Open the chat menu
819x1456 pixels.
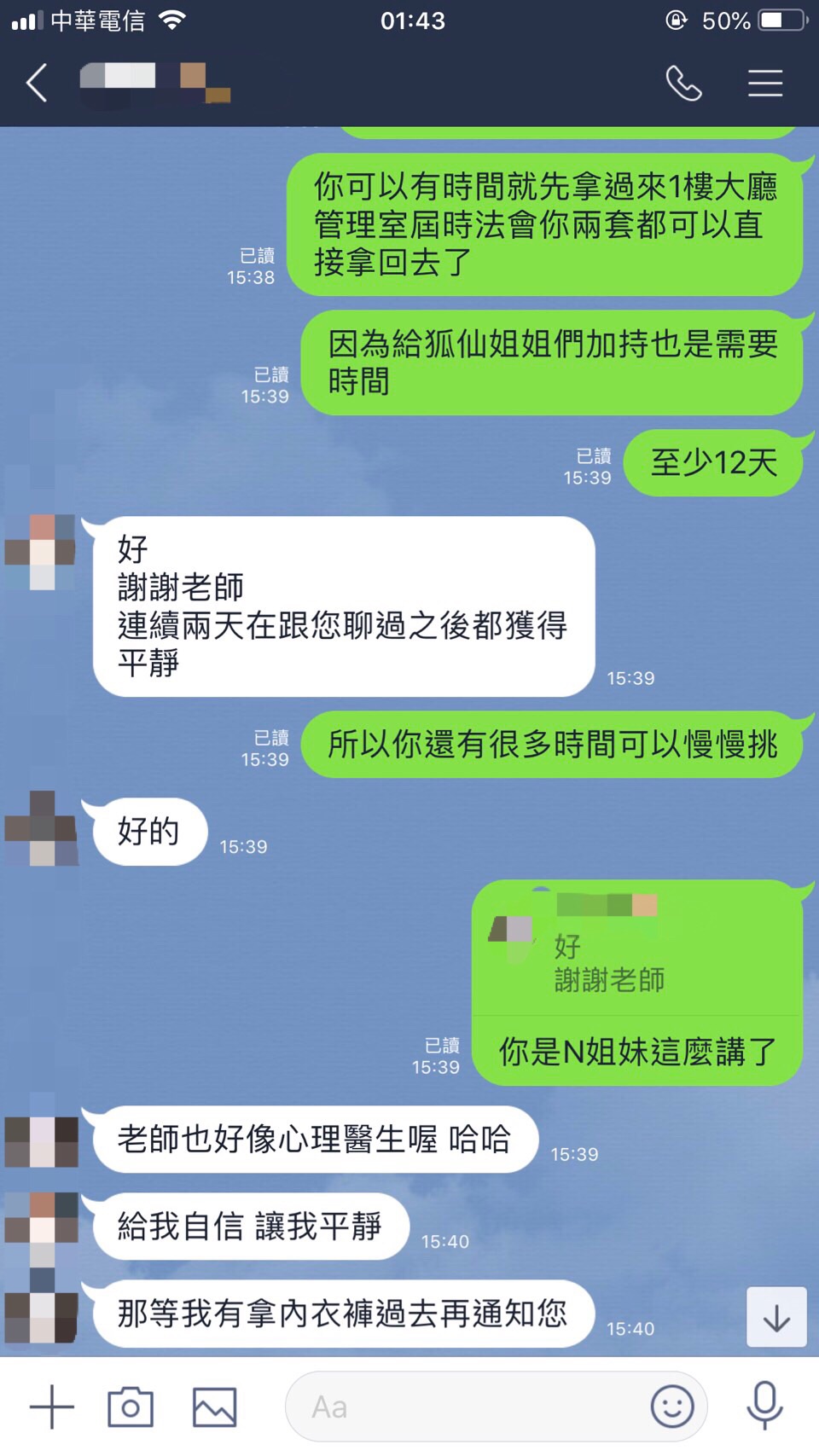tap(764, 83)
